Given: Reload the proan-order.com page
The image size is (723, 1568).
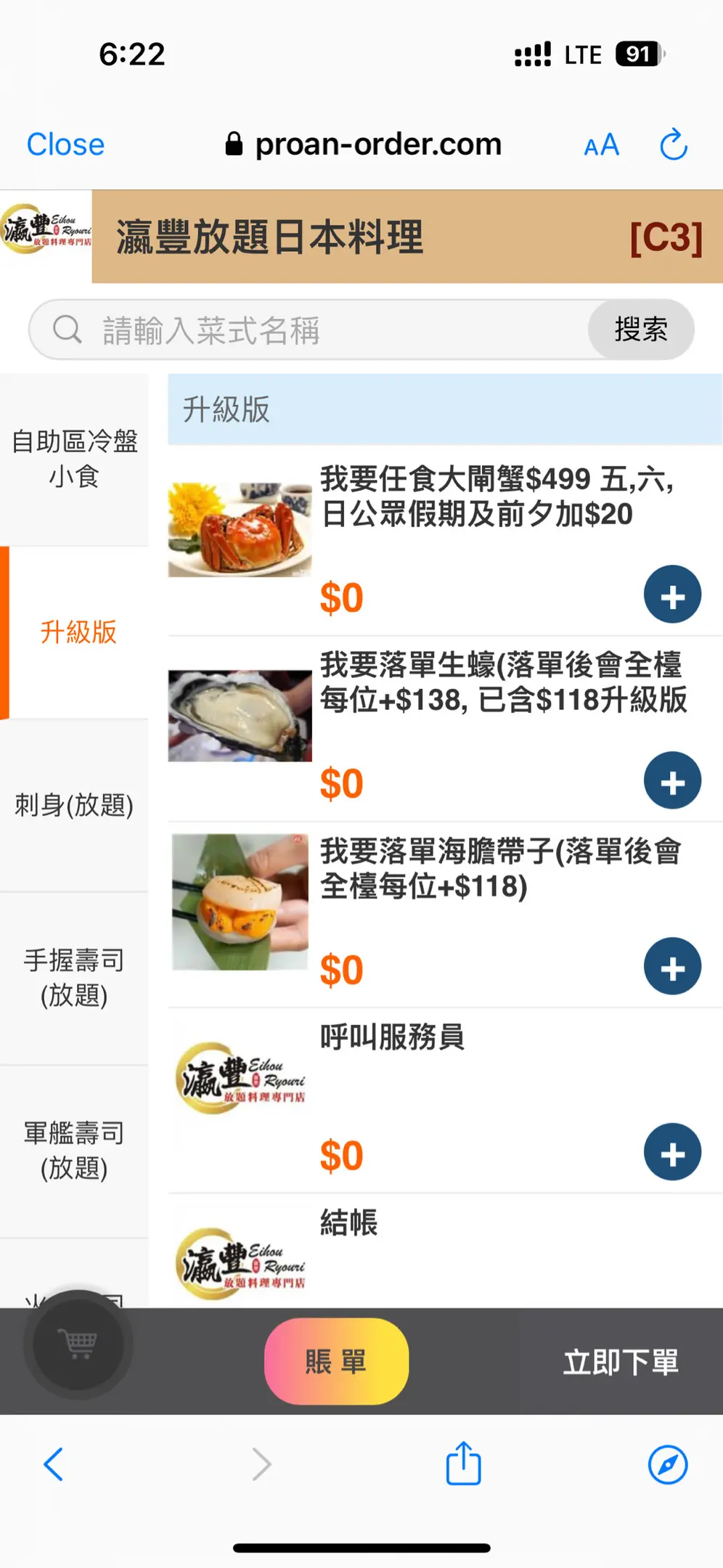Looking at the screenshot, I should click(x=673, y=144).
